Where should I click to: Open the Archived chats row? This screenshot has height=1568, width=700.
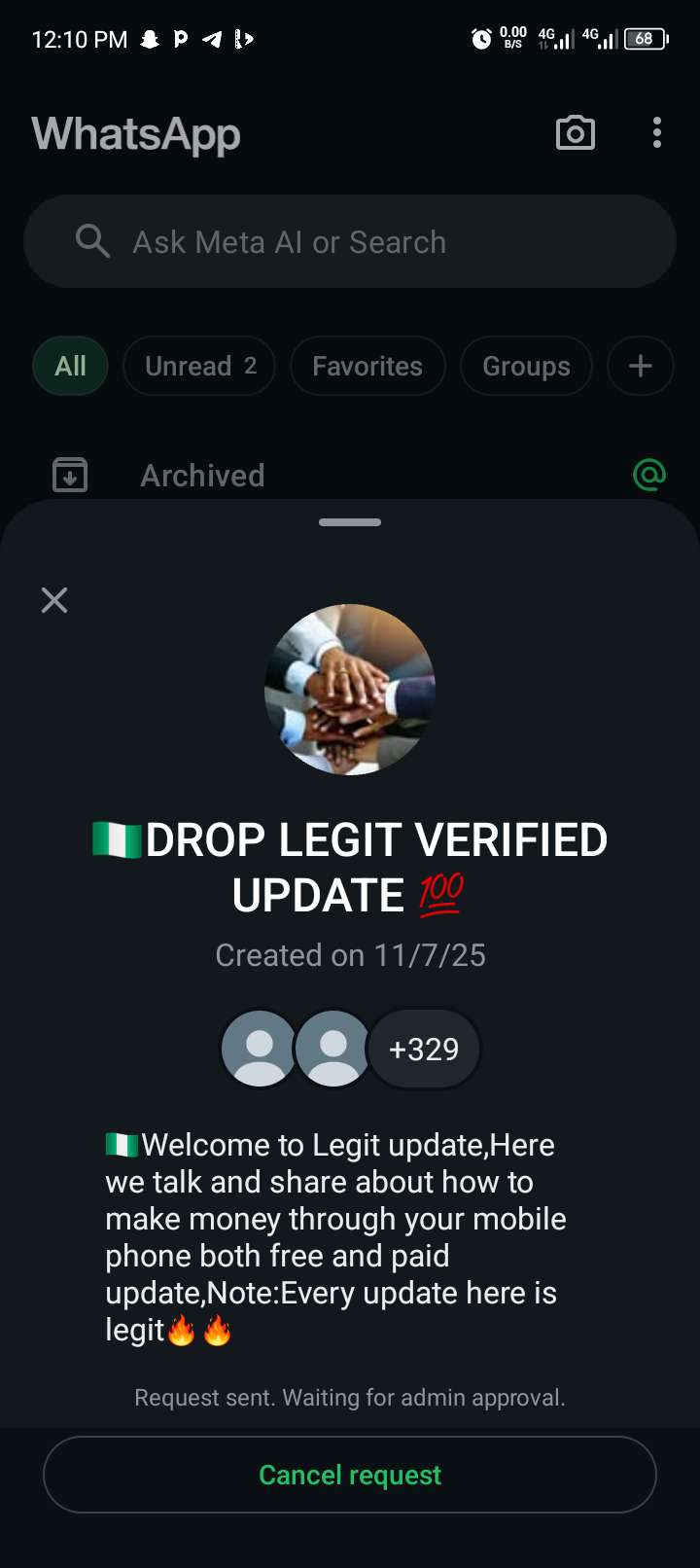[x=202, y=476]
